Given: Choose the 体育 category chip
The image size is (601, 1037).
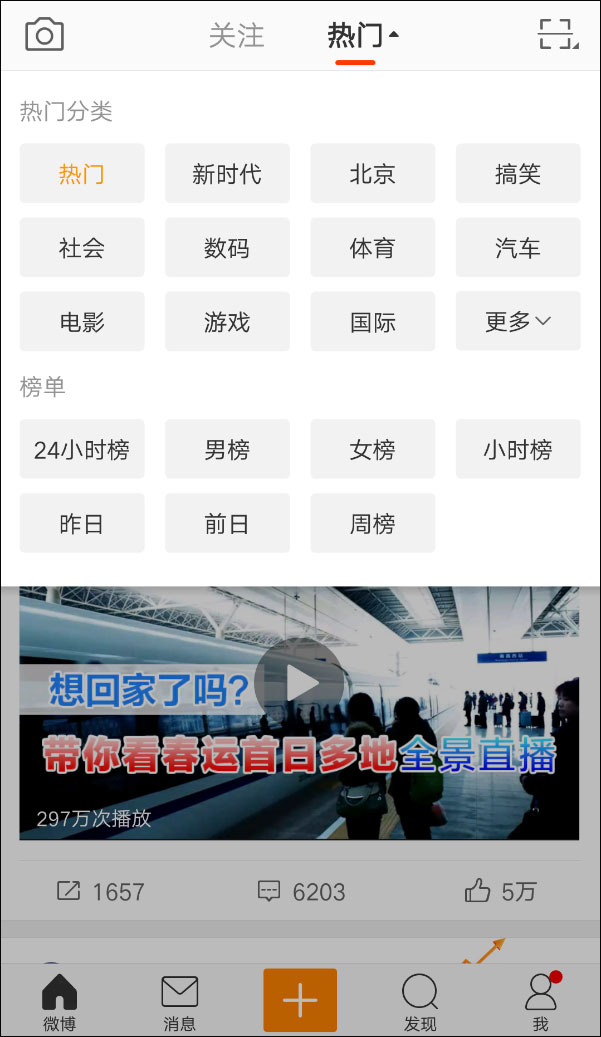Looking at the screenshot, I should click(372, 248).
